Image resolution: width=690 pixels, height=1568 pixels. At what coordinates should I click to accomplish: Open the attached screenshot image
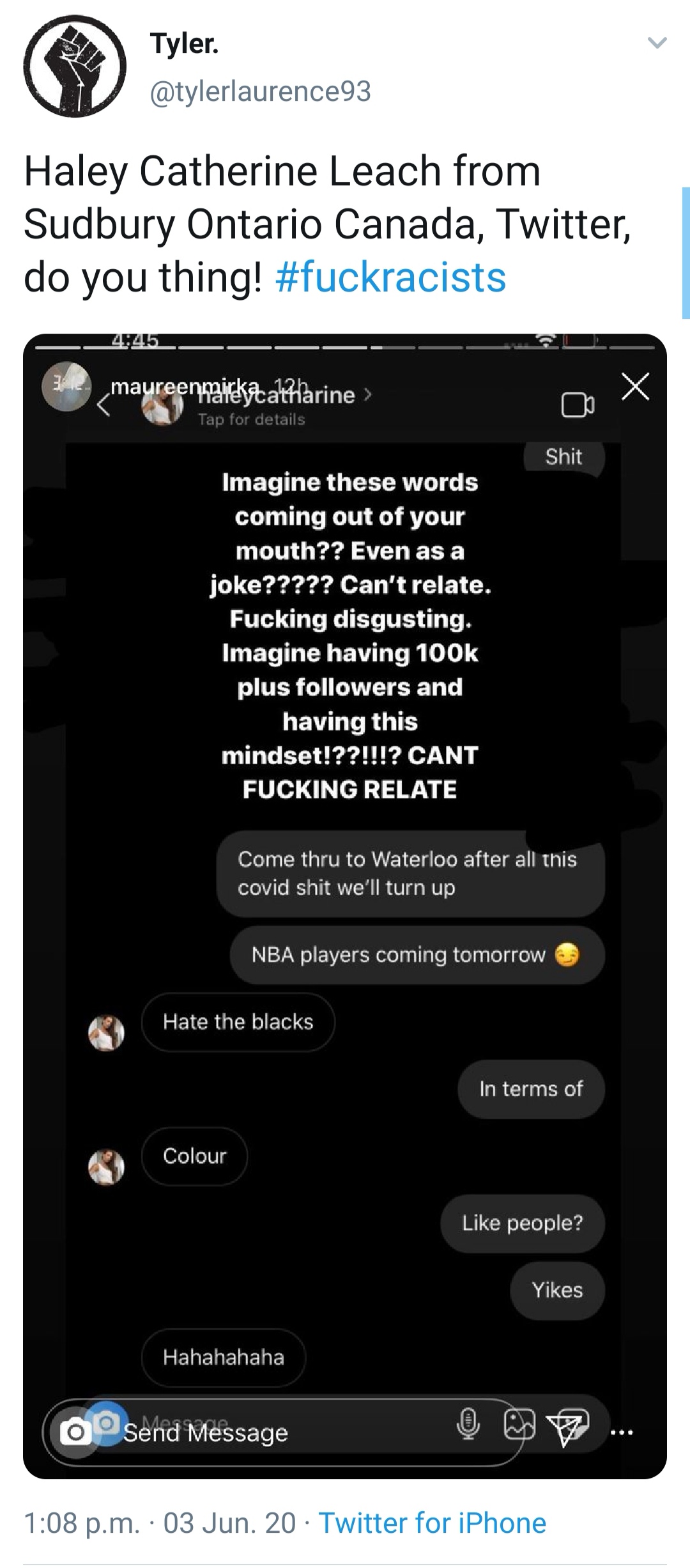pos(345,905)
